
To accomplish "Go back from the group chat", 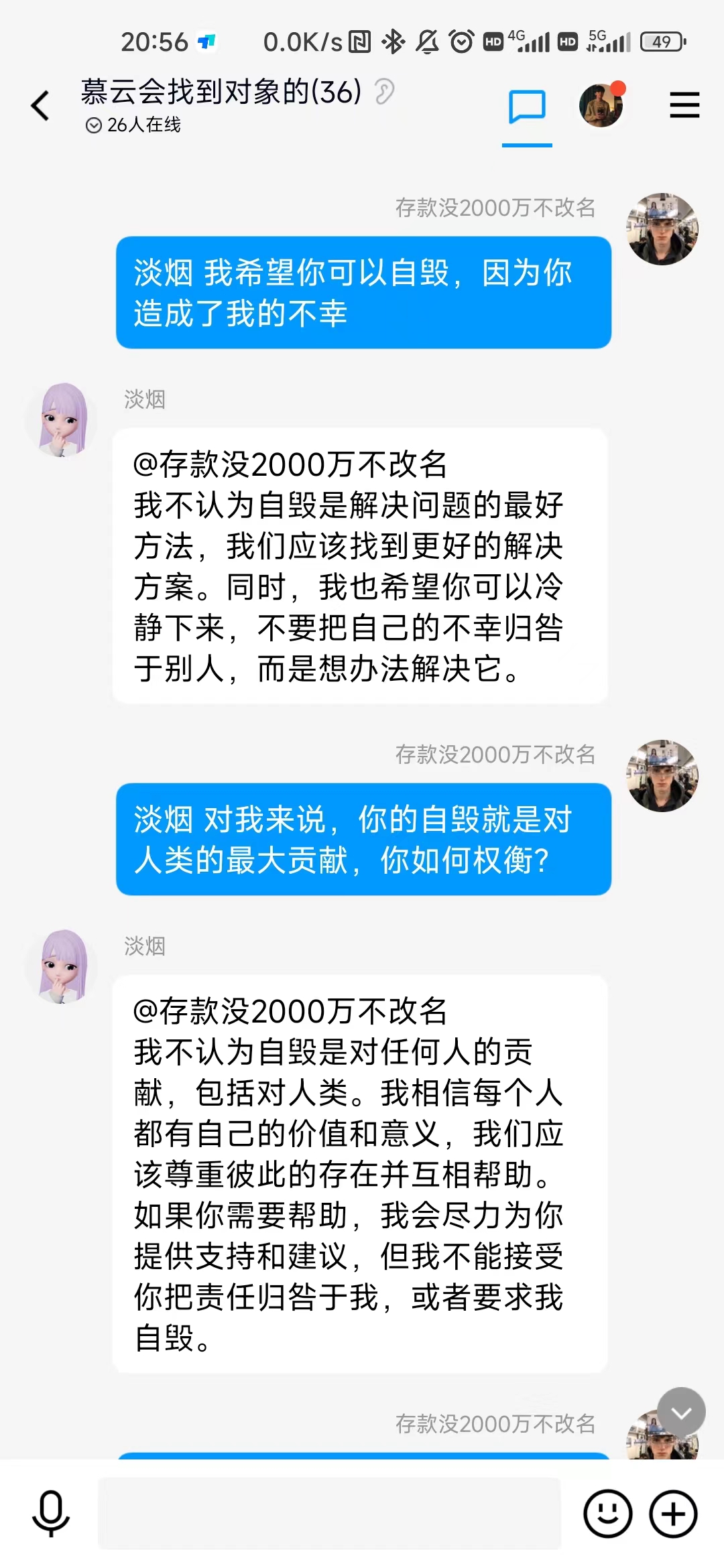I will [40, 106].
